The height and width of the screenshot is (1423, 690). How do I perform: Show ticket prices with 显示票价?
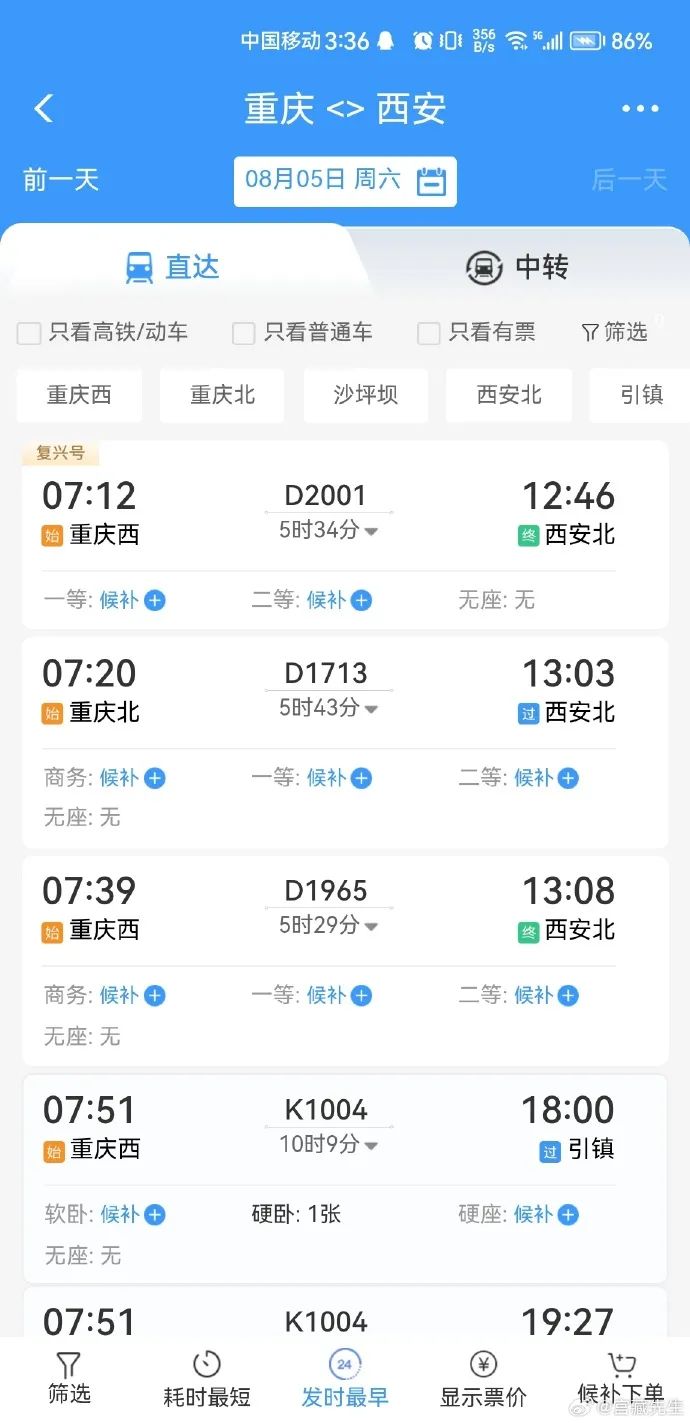[x=484, y=1379]
